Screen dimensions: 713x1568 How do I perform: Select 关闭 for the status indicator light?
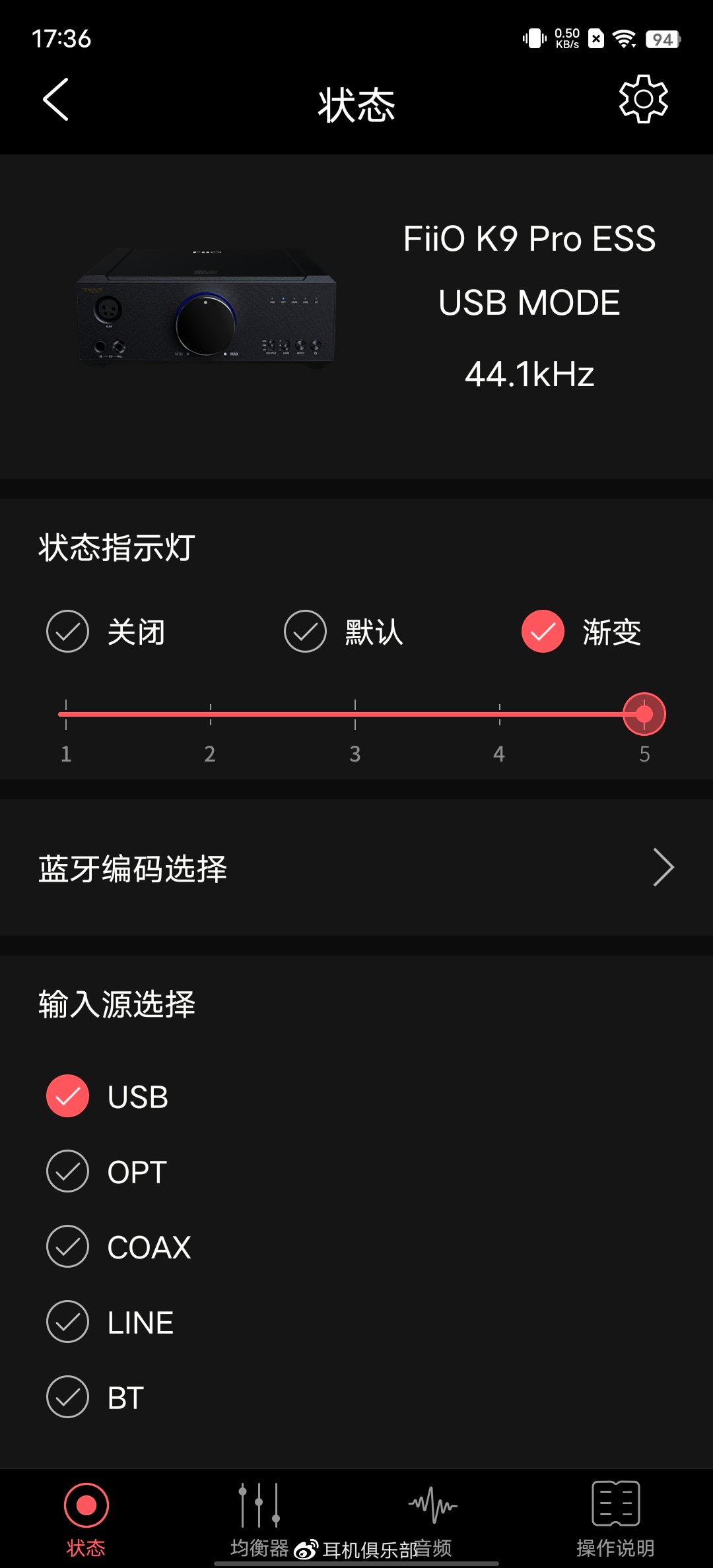point(68,632)
